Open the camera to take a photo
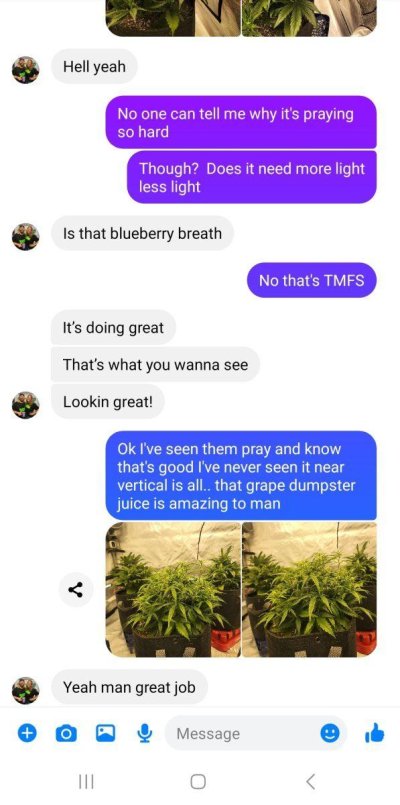This screenshot has height=805, width=400. (x=65, y=734)
